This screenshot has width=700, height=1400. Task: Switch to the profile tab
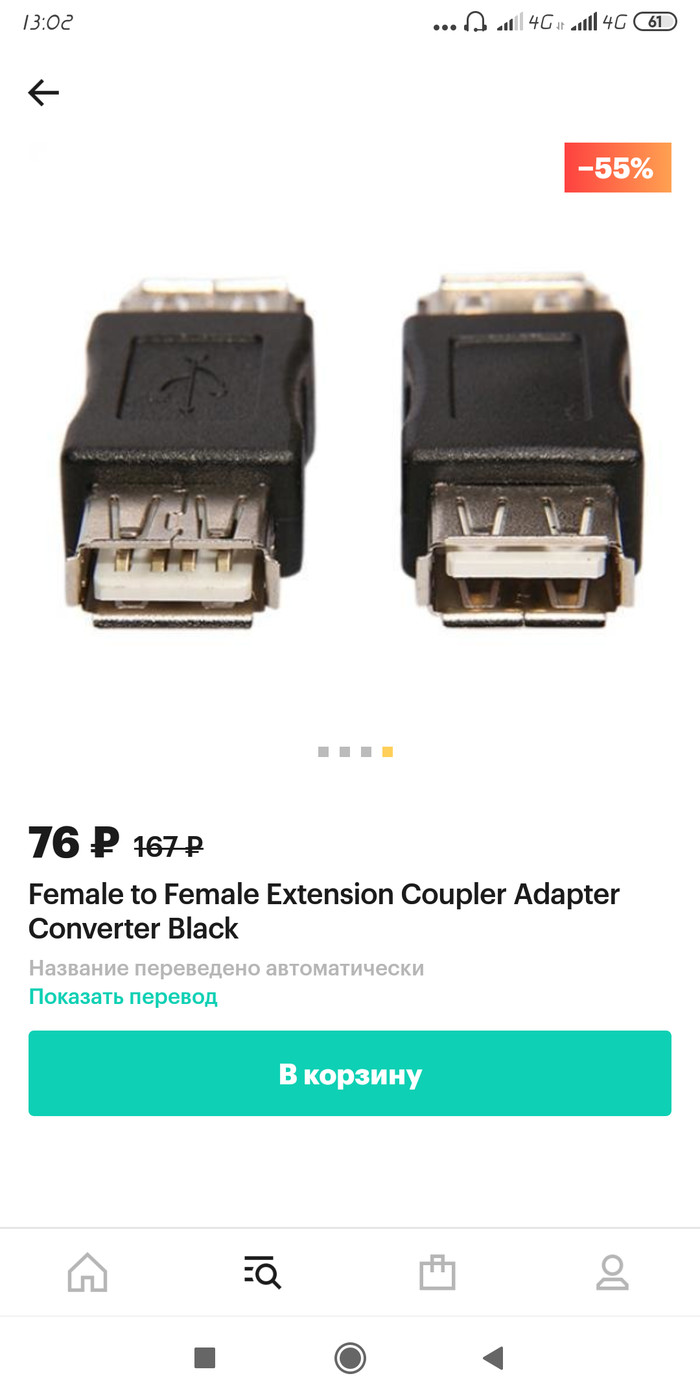[x=612, y=1273]
